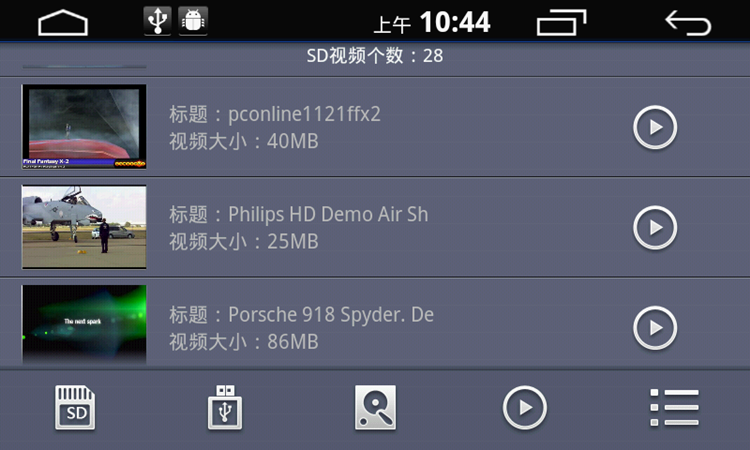The height and width of the screenshot is (450, 750).
Task: Switch to USB storage source
Action: pyautogui.click(x=225, y=408)
